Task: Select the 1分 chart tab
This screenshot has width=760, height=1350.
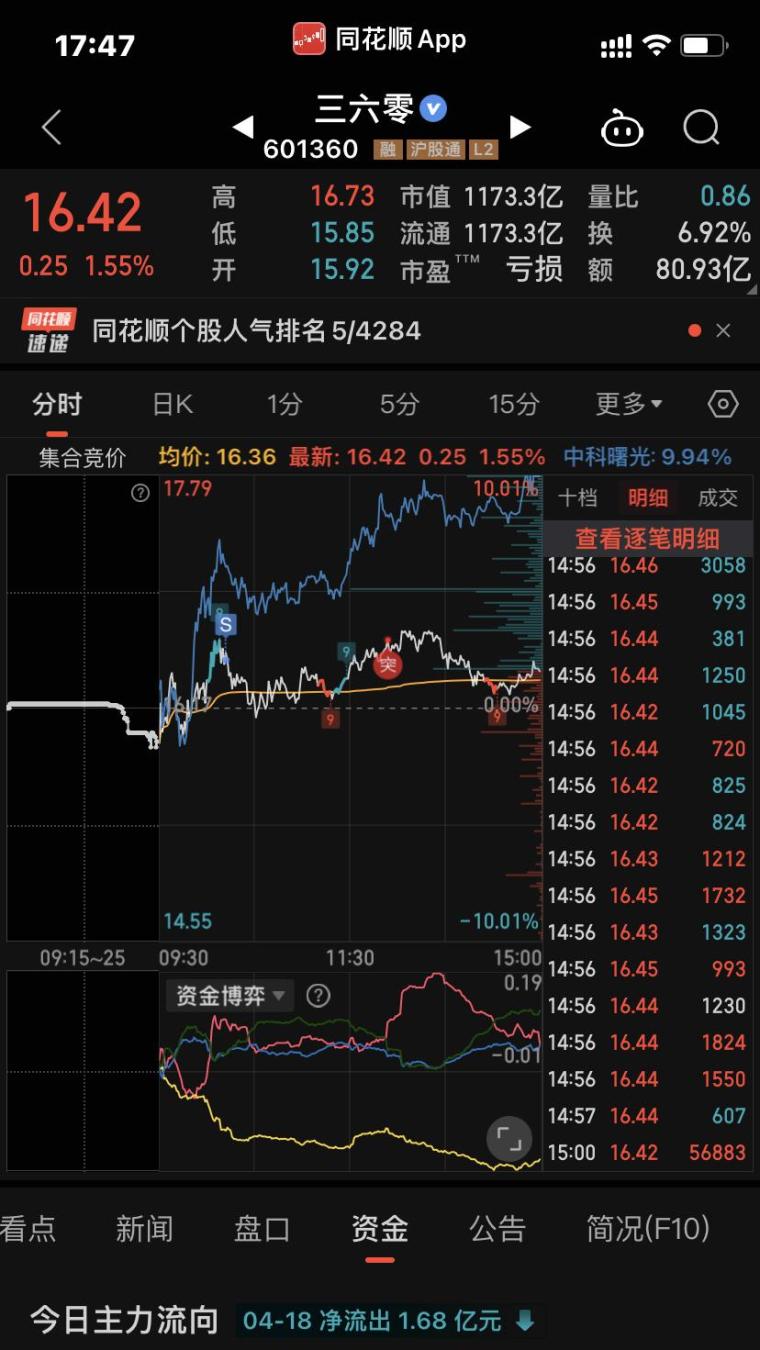Action: click(x=284, y=405)
